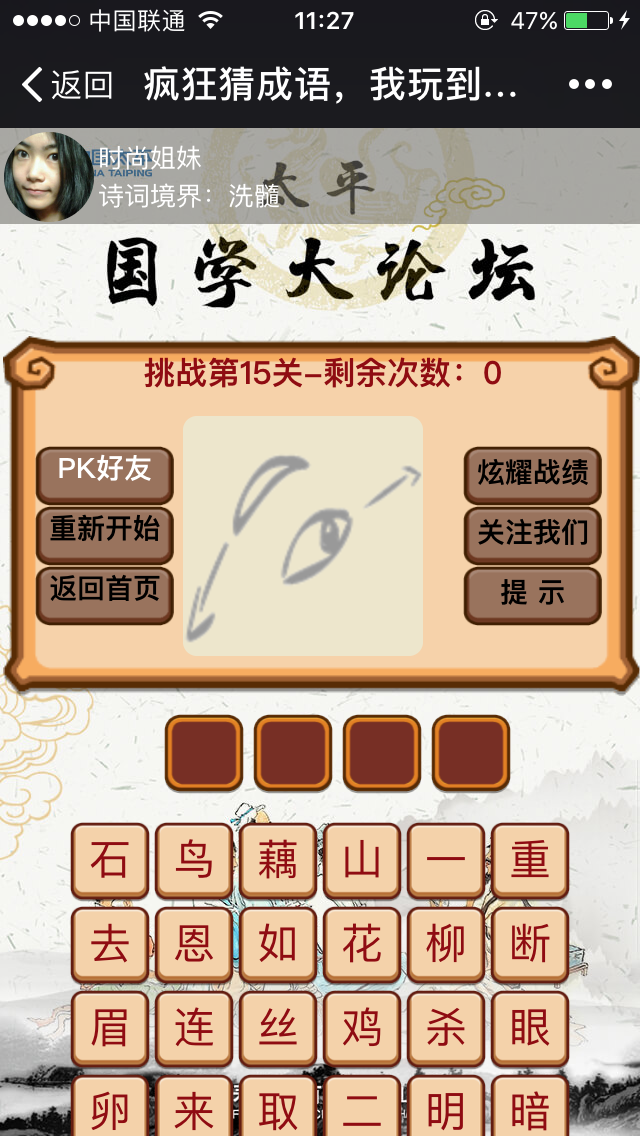The height and width of the screenshot is (1136, 640).
Task: Tap 关注我们 to follow
Action: 532,533
